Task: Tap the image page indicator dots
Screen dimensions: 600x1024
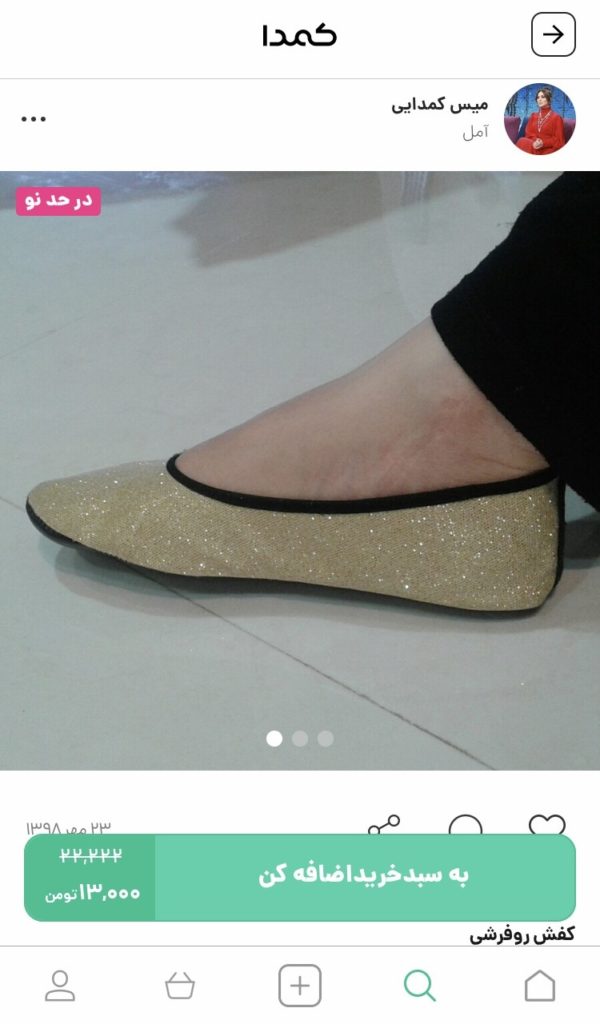Action: (299, 739)
